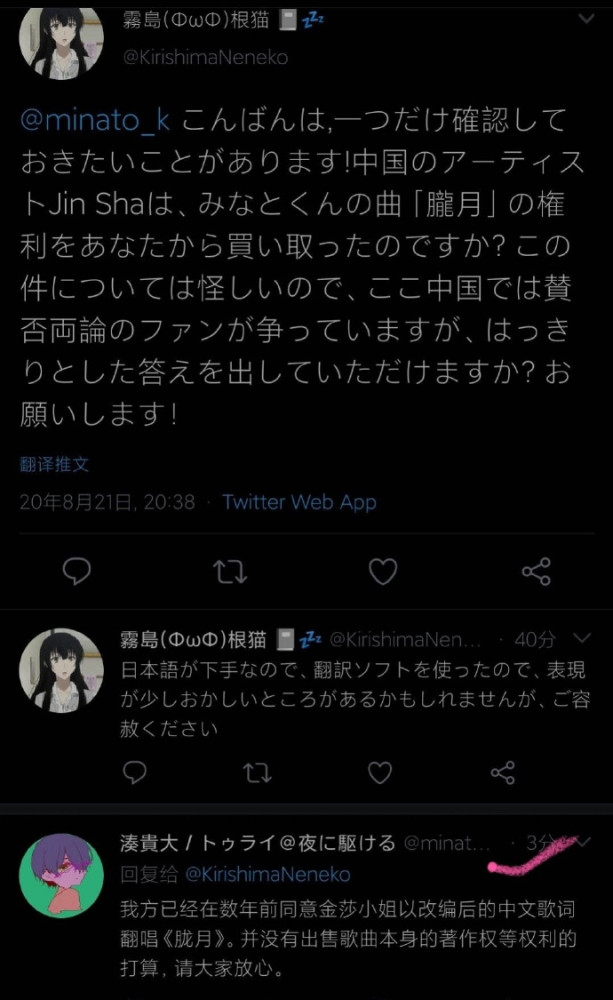Retweet the 翻訳ソフト follow-up tweet
Viewport: 613px width, 1000px height.
click(257, 772)
